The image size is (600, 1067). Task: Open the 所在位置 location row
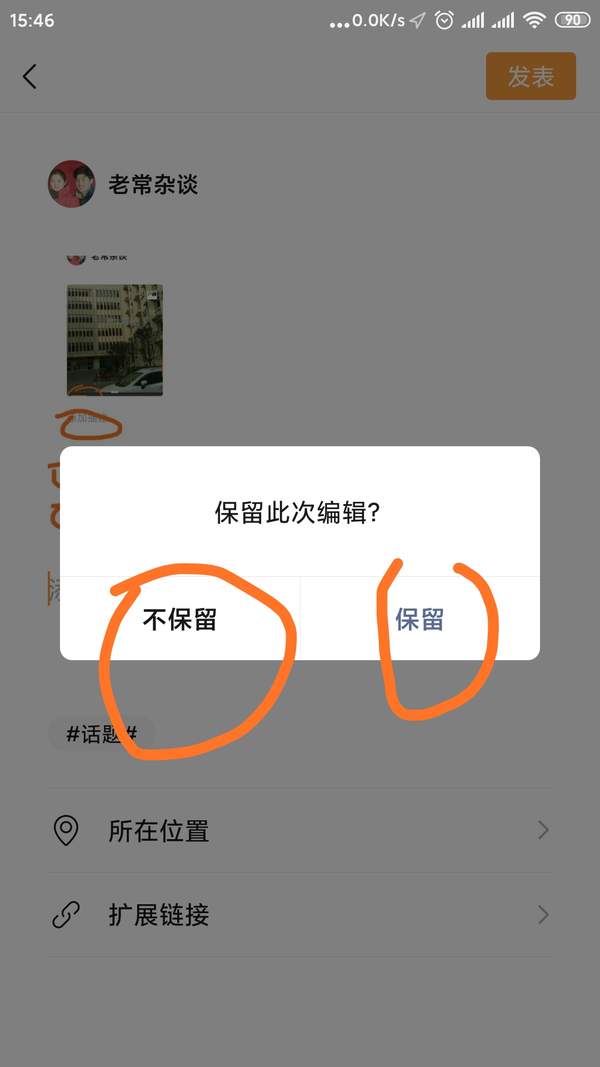(x=300, y=830)
